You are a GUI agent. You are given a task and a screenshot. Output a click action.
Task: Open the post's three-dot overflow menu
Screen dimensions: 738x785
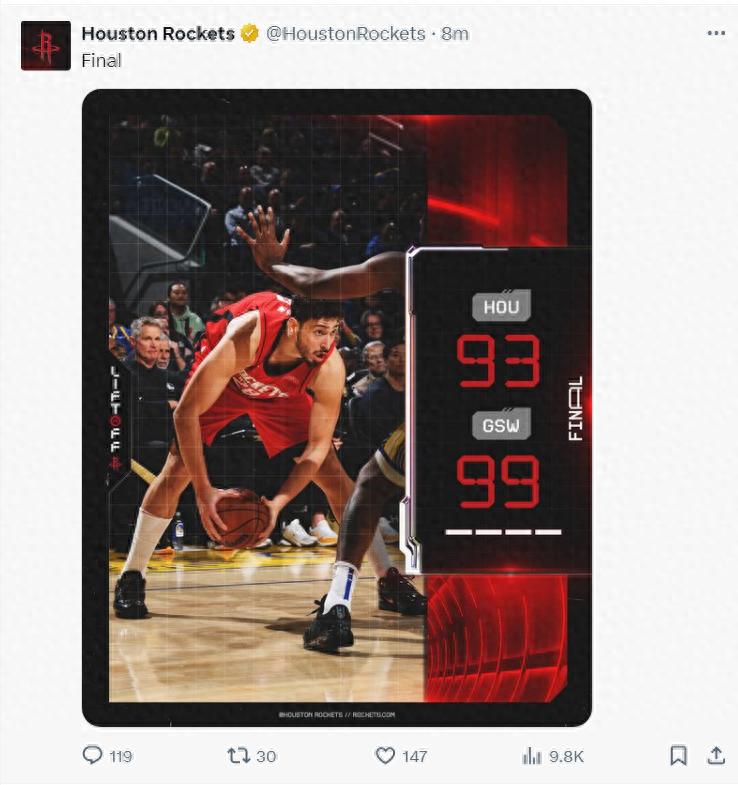[716, 33]
